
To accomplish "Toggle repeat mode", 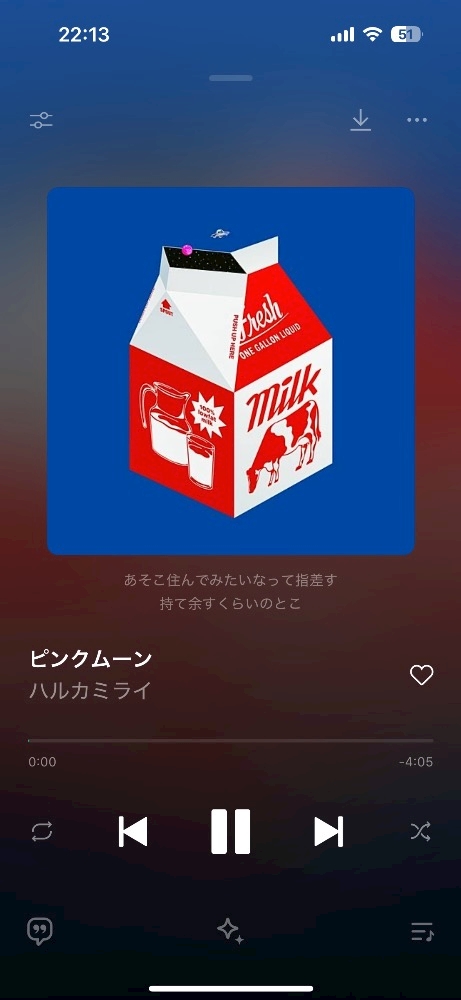I will [42, 832].
